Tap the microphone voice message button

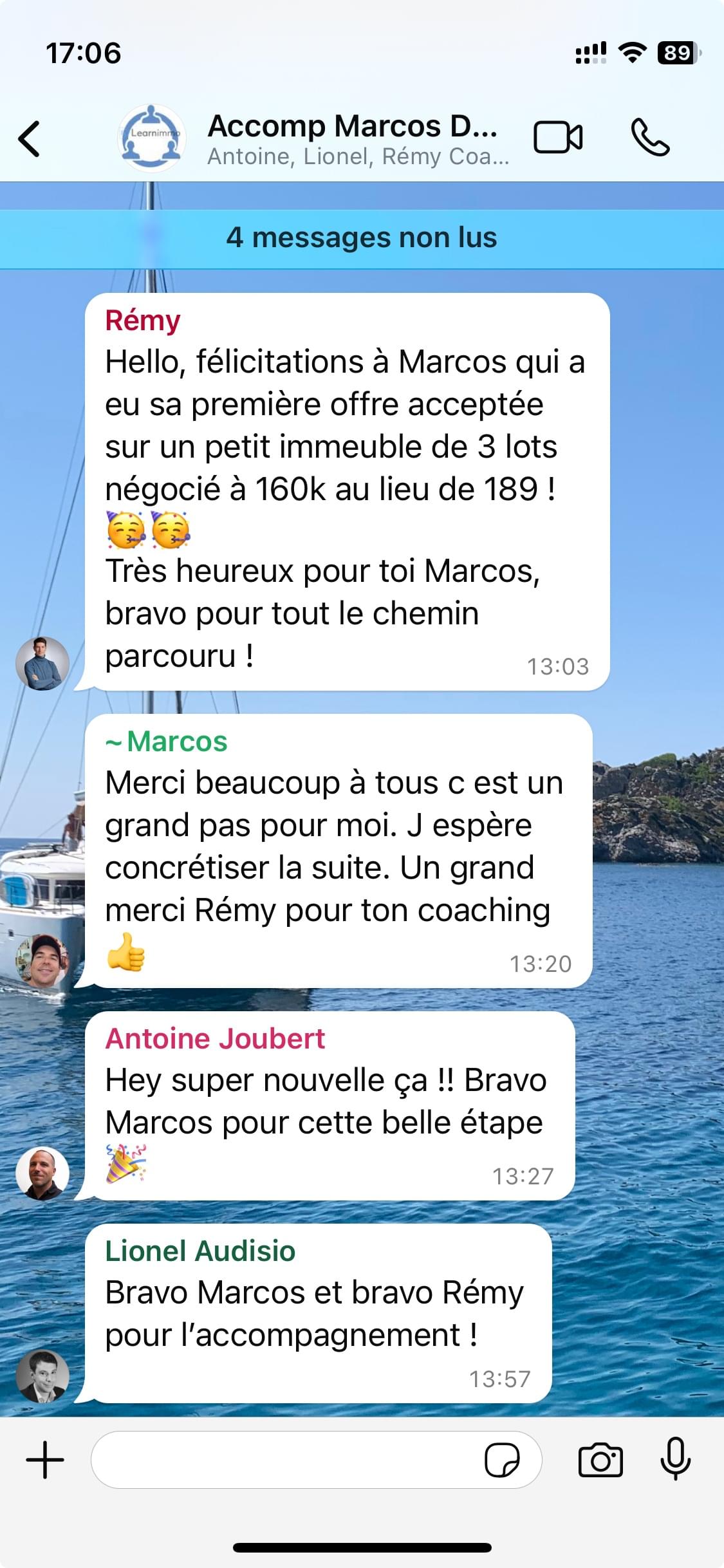pyautogui.click(x=676, y=1459)
